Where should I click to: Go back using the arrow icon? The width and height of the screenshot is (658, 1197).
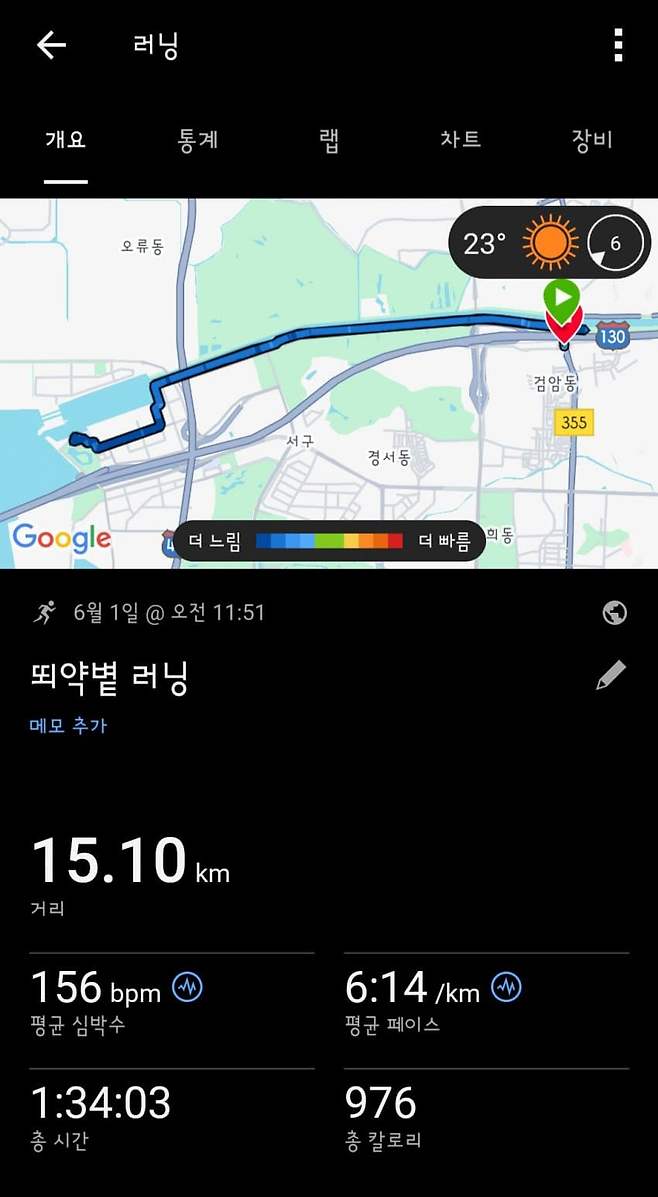click(51, 45)
